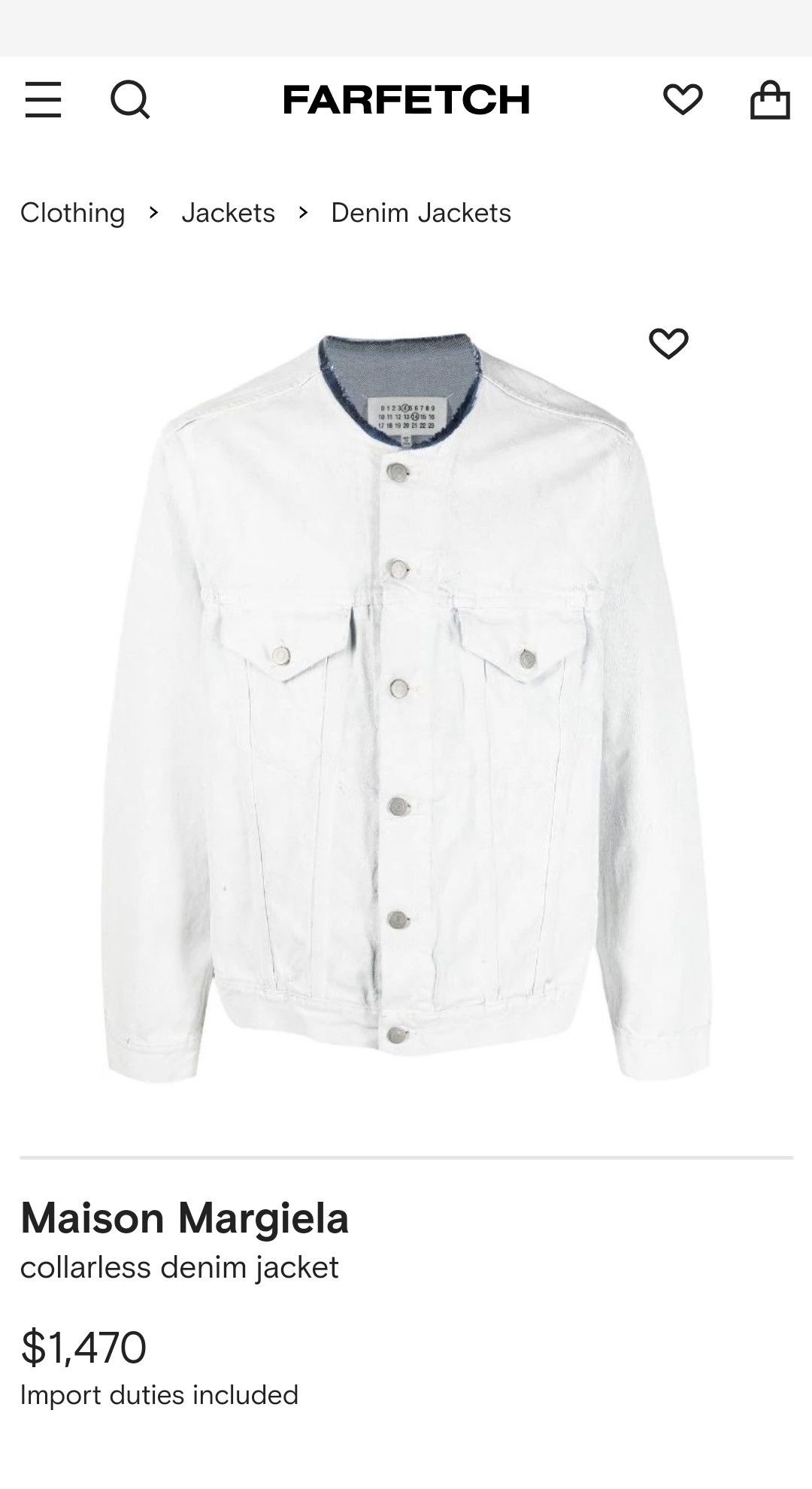
Task: Open the hamburger menu
Action: pyautogui.click(x=43, y=100)
